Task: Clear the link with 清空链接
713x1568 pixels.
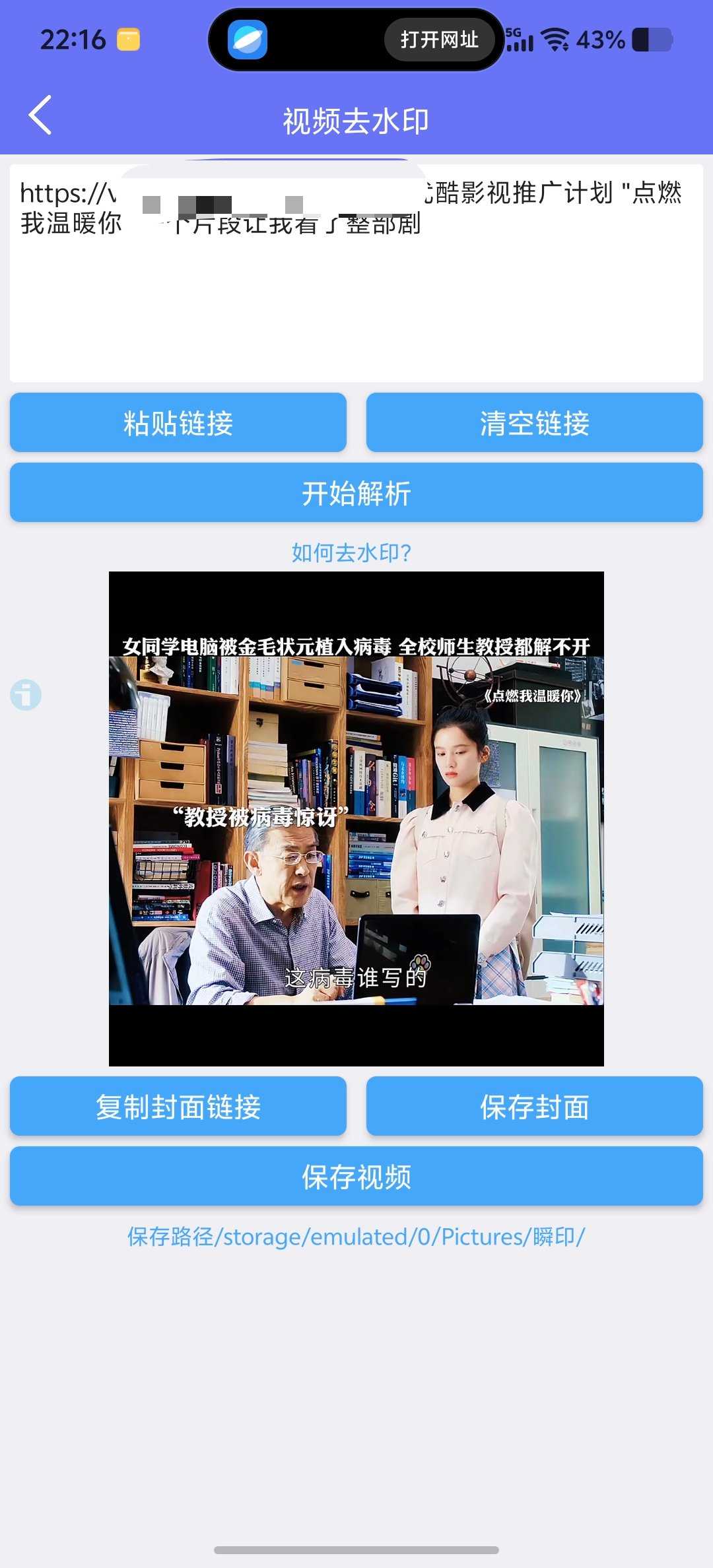Action: click(535, 422)
